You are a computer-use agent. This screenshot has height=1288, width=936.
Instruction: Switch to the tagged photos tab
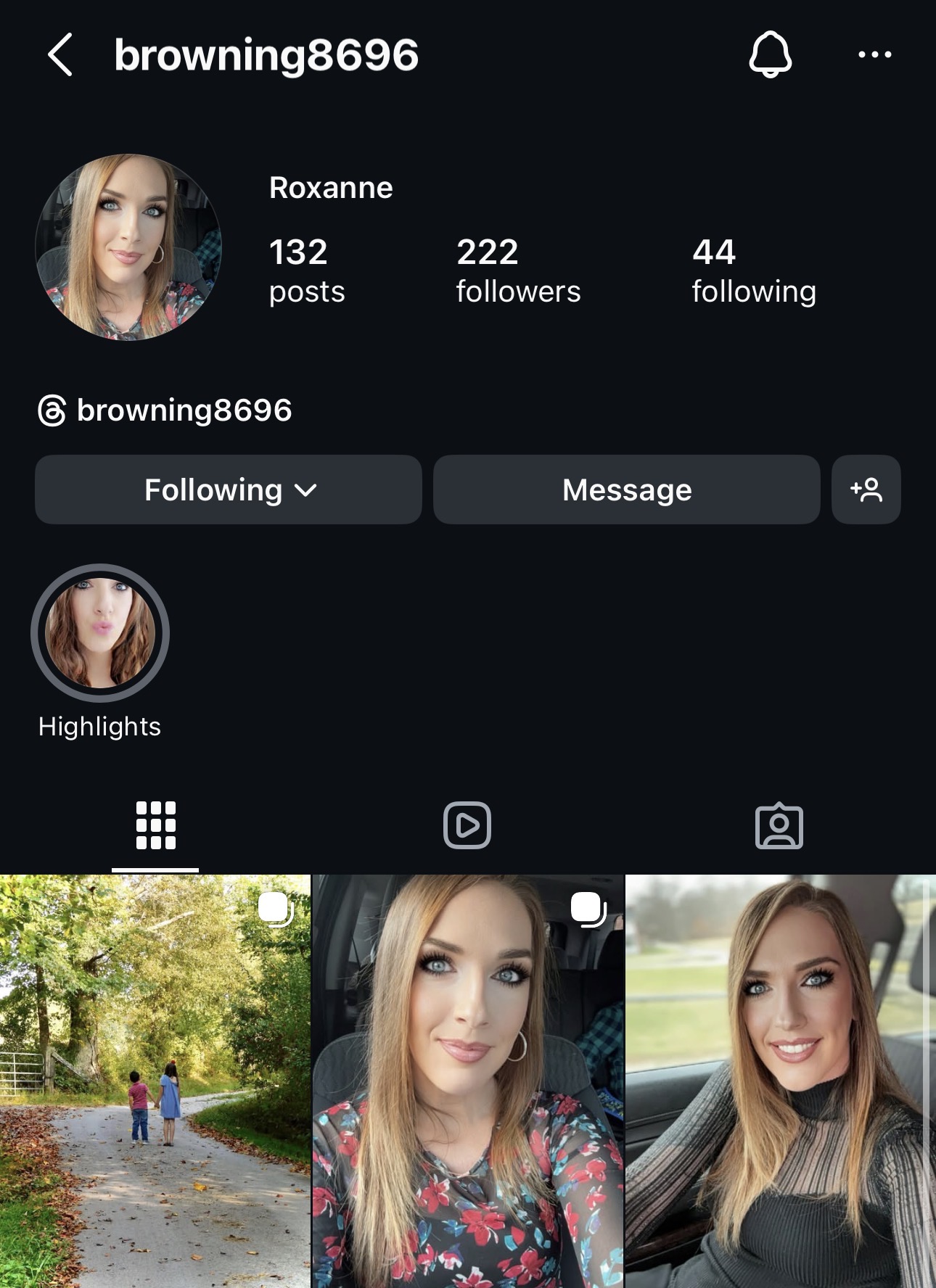779,825
